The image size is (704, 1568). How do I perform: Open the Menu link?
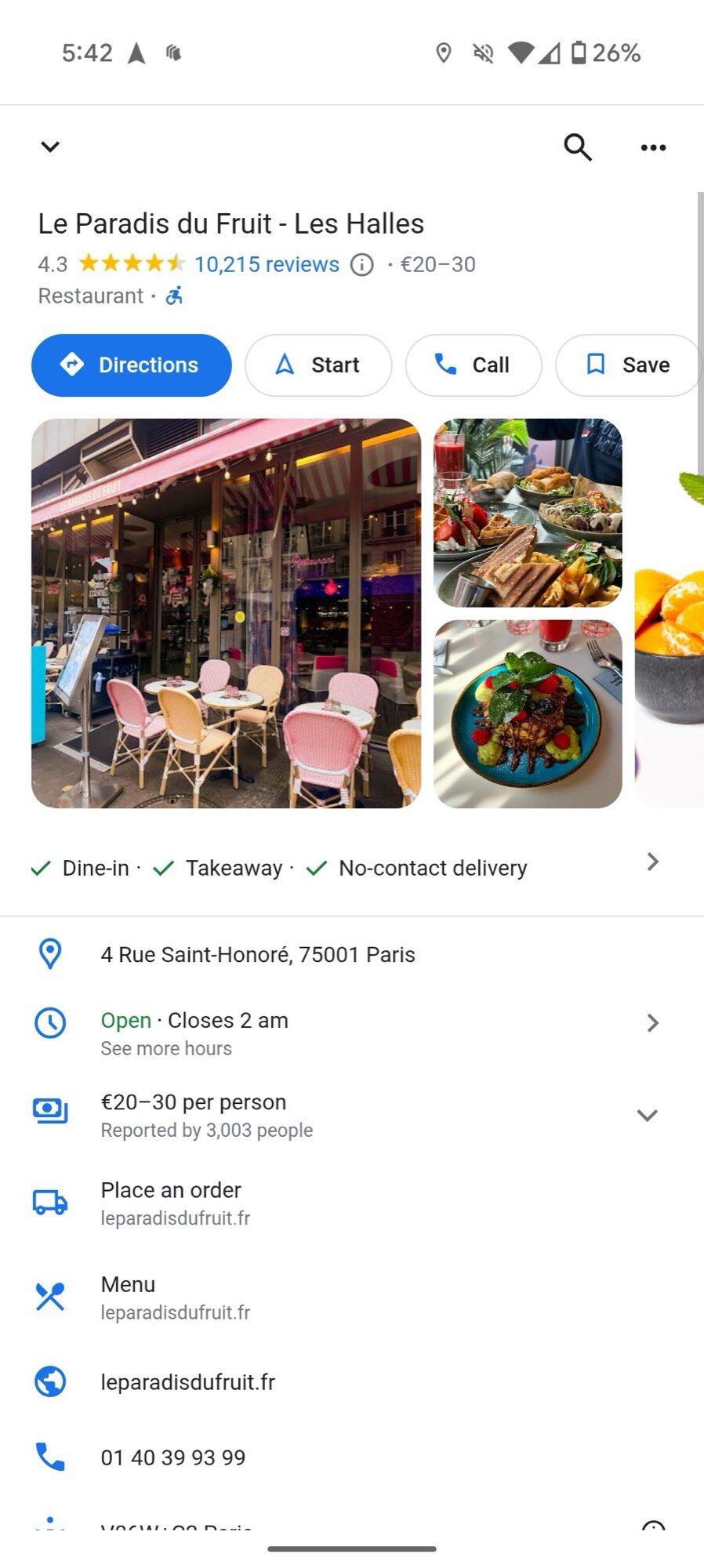(176, 1297)
